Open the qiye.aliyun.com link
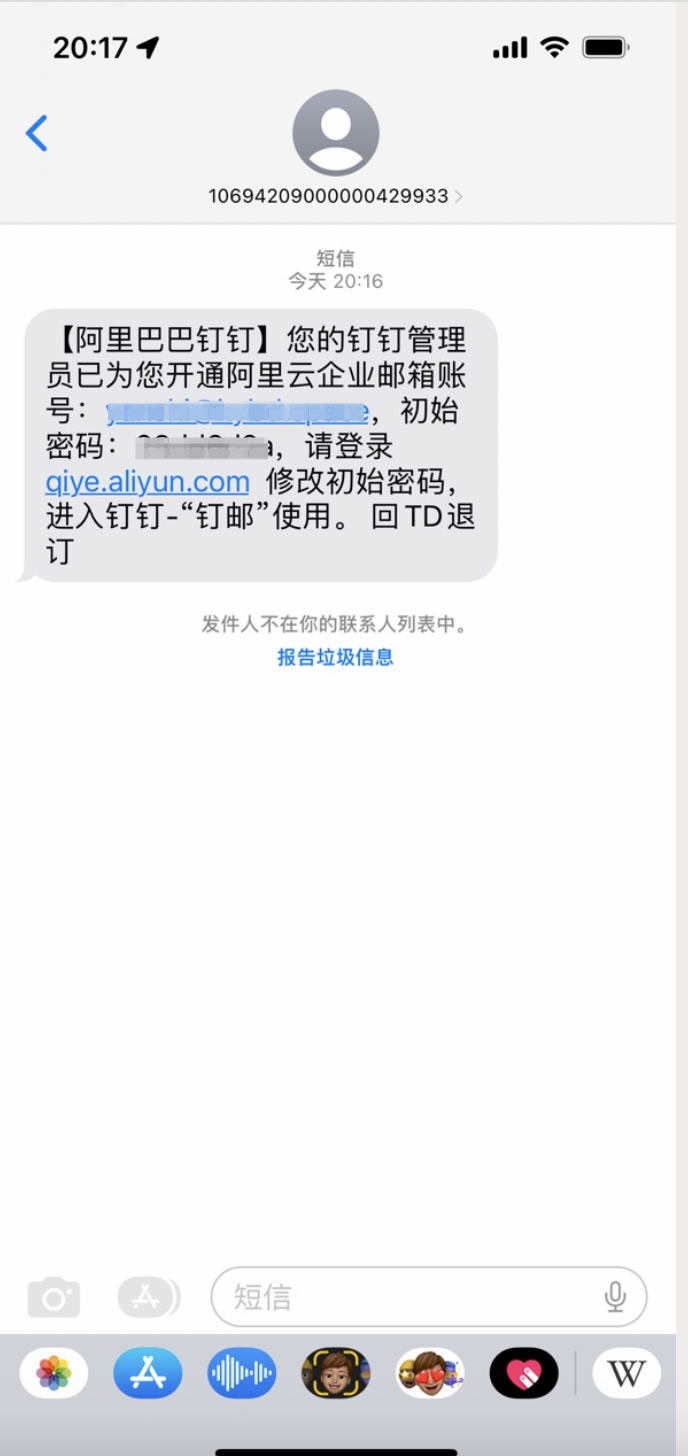688x1456 pixels. pos(148,482)
